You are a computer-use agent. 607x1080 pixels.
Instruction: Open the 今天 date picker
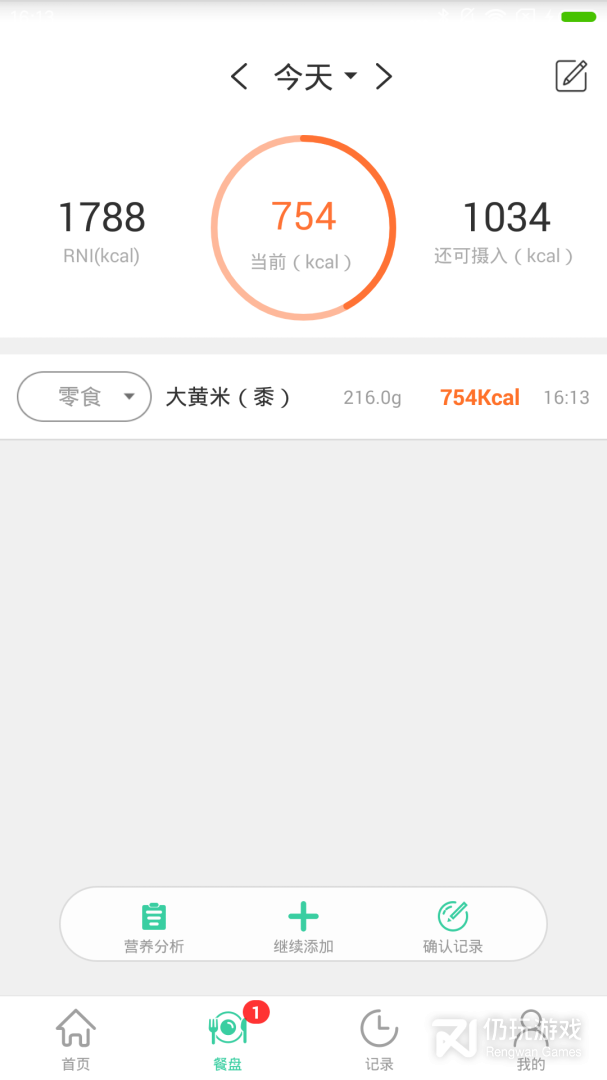click(x=314, y=77)
